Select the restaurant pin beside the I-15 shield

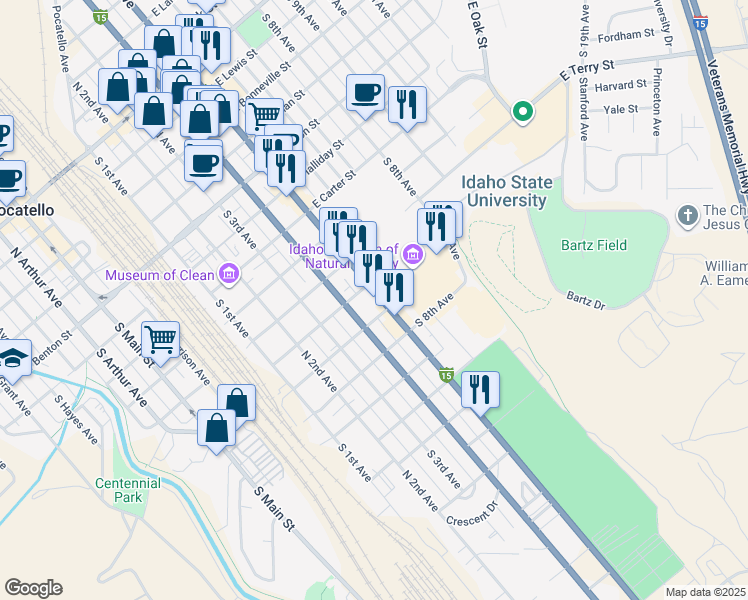[x=481, y=389]
